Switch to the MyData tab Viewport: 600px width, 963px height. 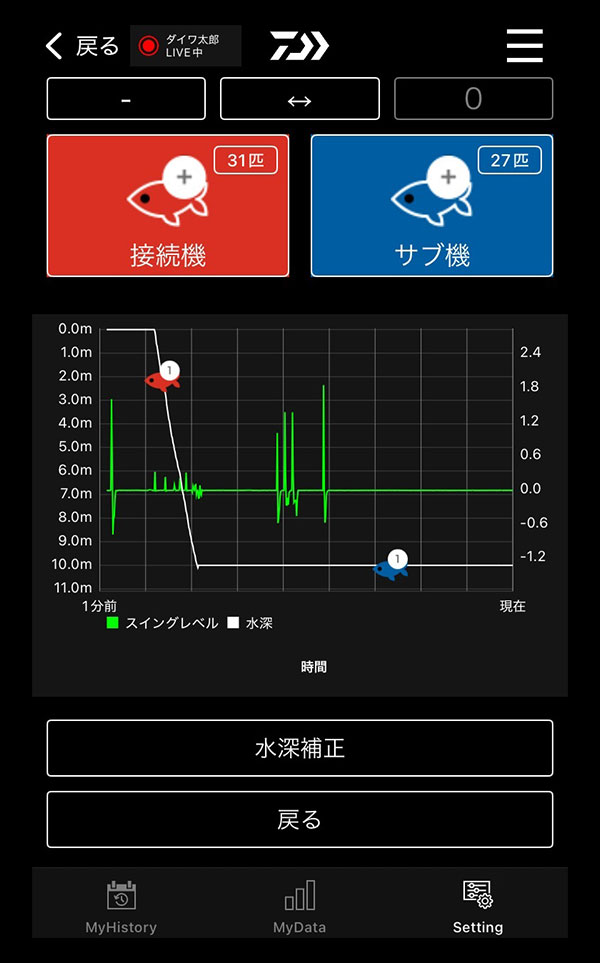299,907
